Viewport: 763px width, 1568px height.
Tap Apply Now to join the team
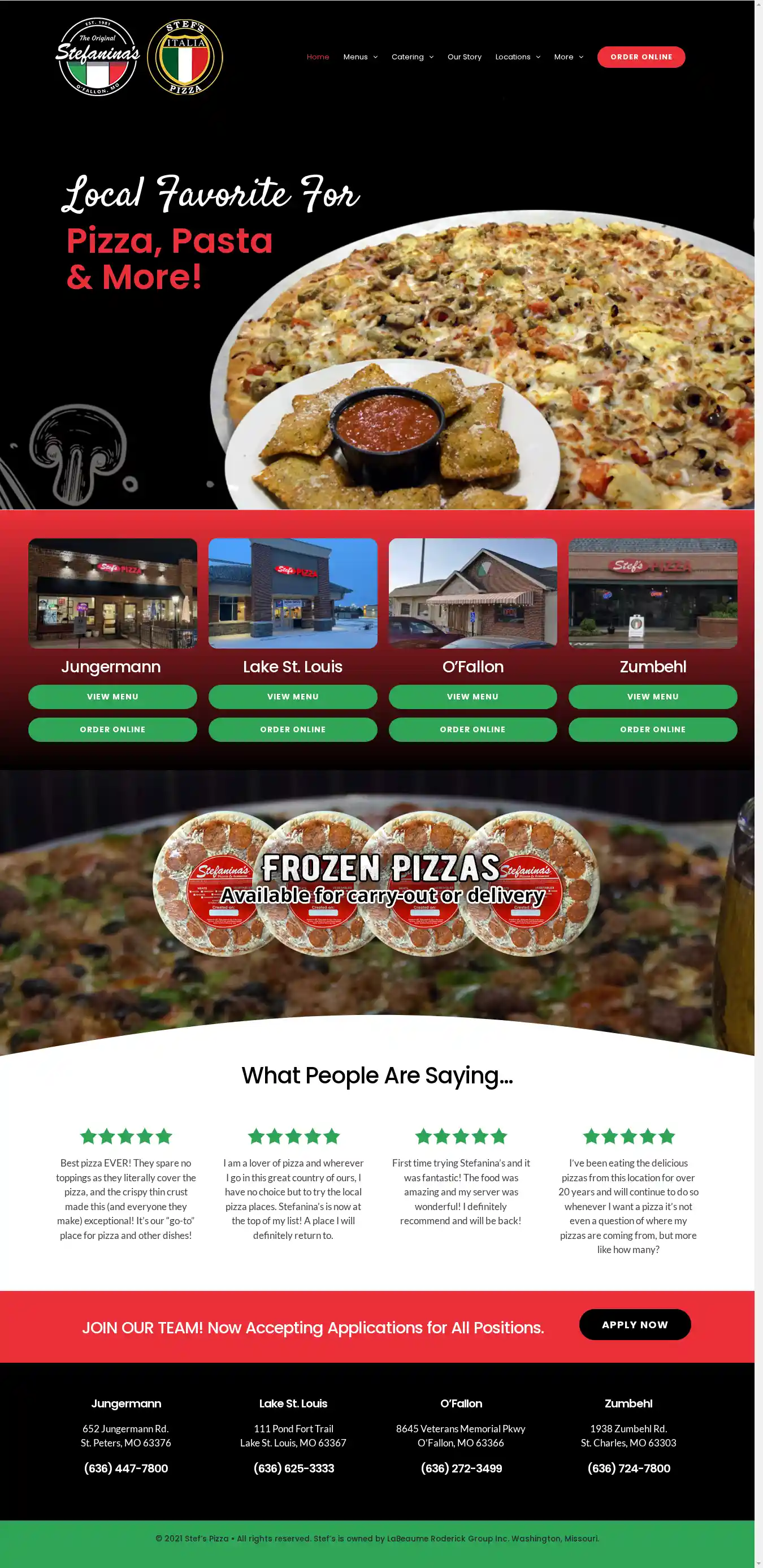(x=635, y=1324)
